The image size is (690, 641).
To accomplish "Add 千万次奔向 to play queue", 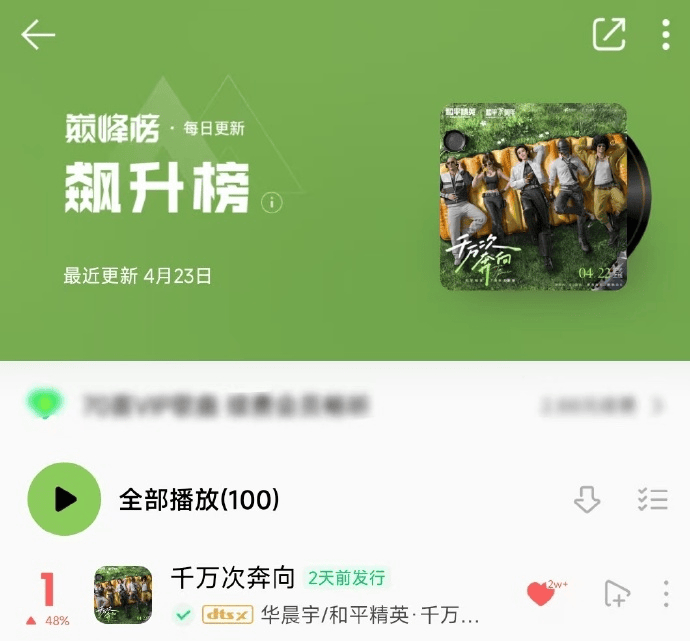I will (x=617, y=594).
